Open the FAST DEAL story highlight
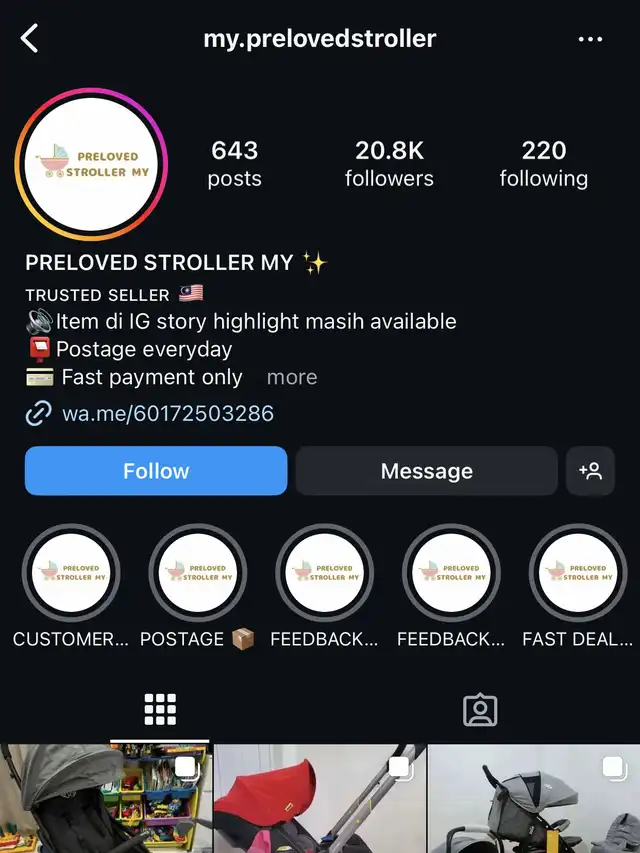Viewport: 640px width, 853px height. 578,573
